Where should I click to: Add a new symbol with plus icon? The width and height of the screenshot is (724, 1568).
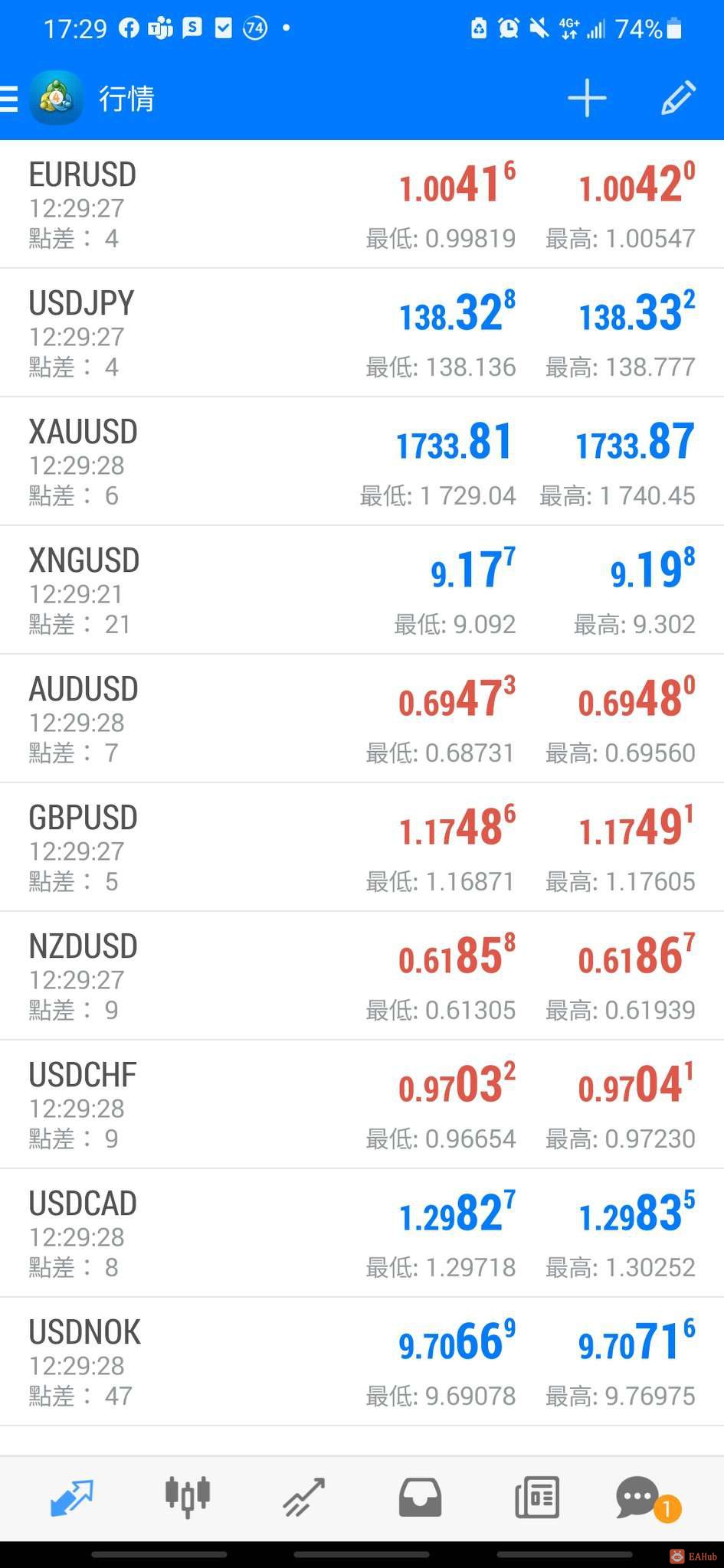pyautogui.click(x=587, y=98)
